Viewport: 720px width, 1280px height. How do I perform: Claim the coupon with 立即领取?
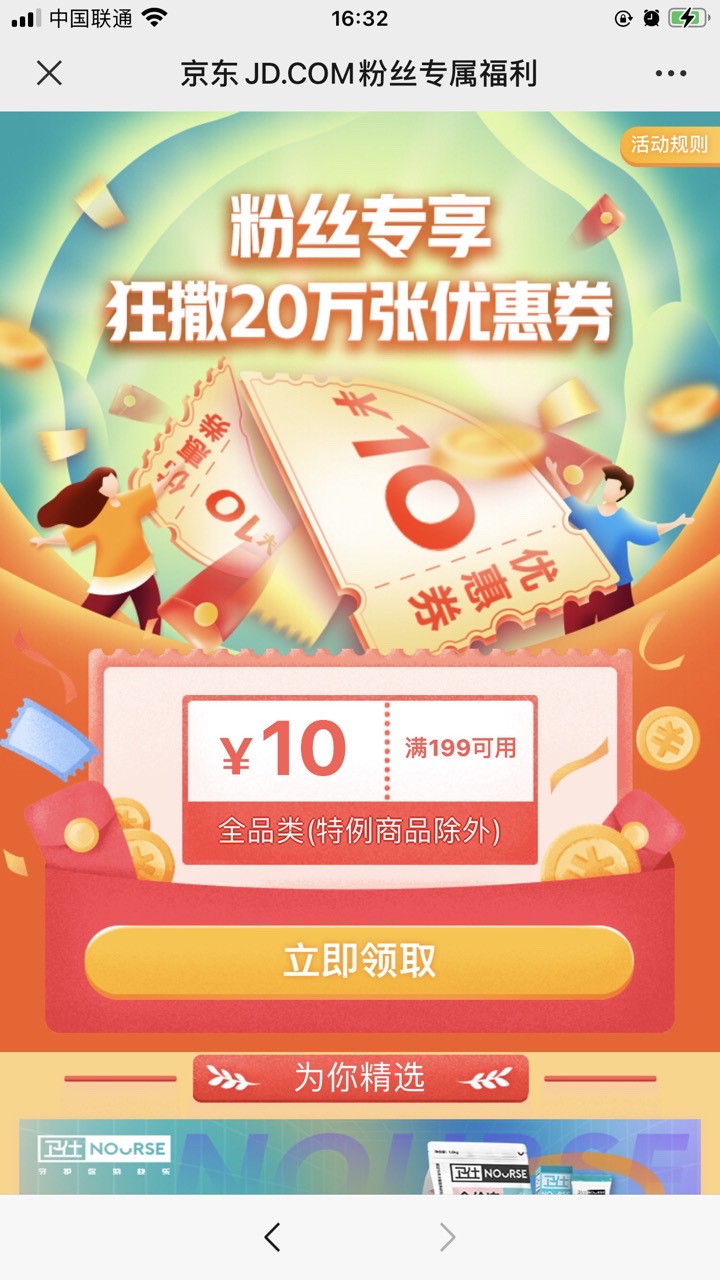[x=359, y=961]
